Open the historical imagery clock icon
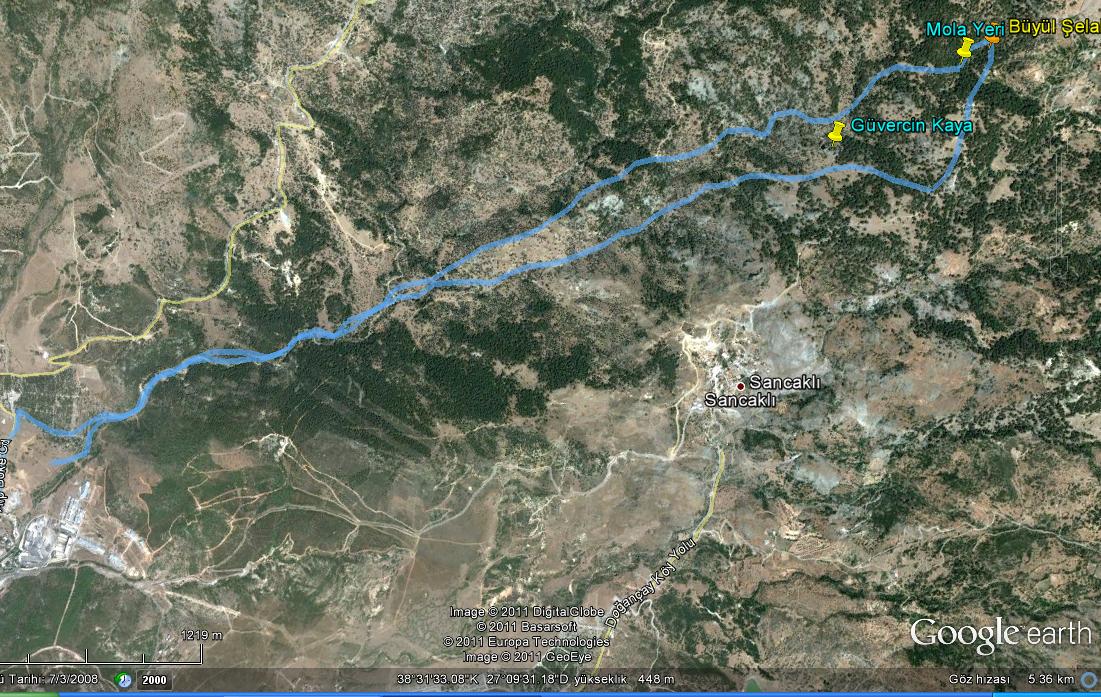This screenshot has height=697, width=1101. 125,680
